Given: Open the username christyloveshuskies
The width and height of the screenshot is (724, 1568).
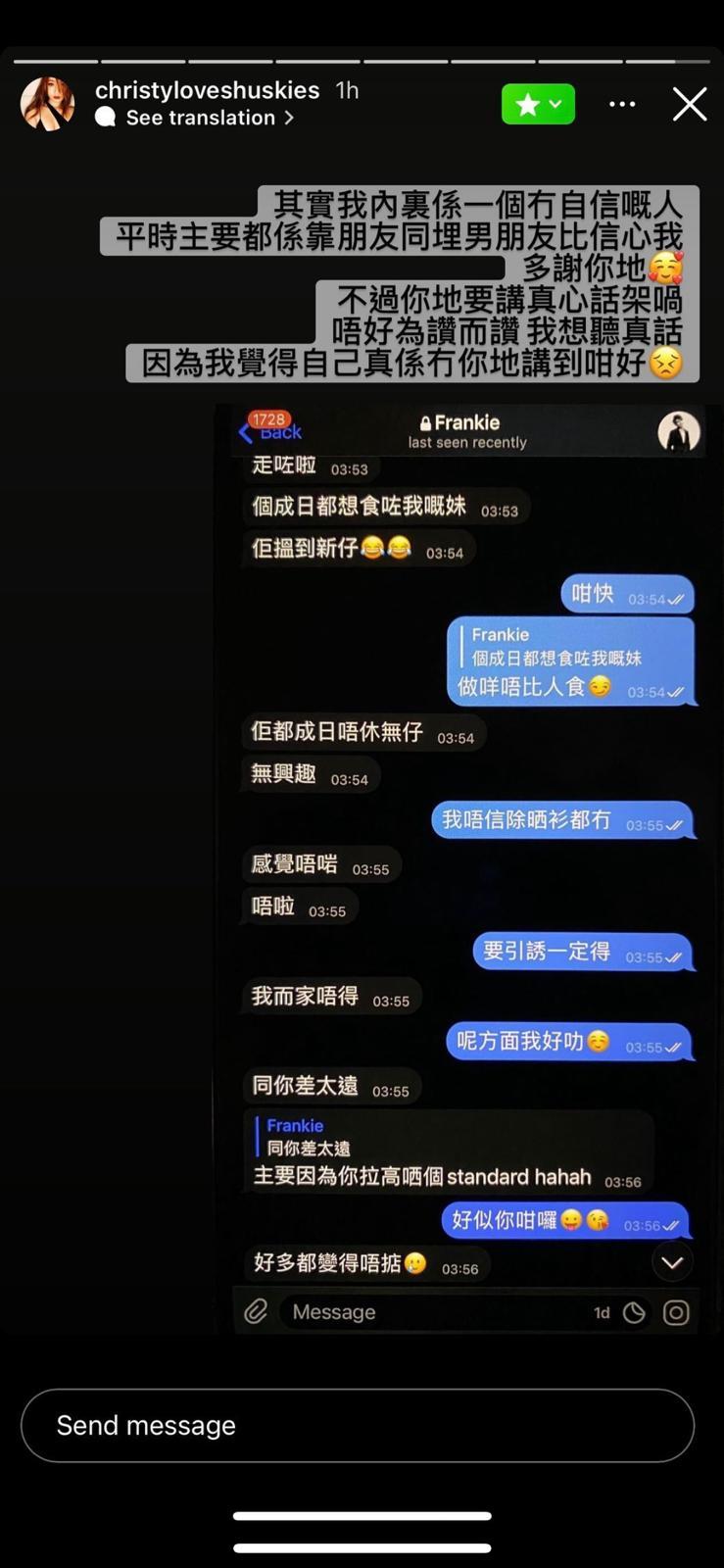Looking at the screenshot, I should pyautogui.click(x=207, y=89).
